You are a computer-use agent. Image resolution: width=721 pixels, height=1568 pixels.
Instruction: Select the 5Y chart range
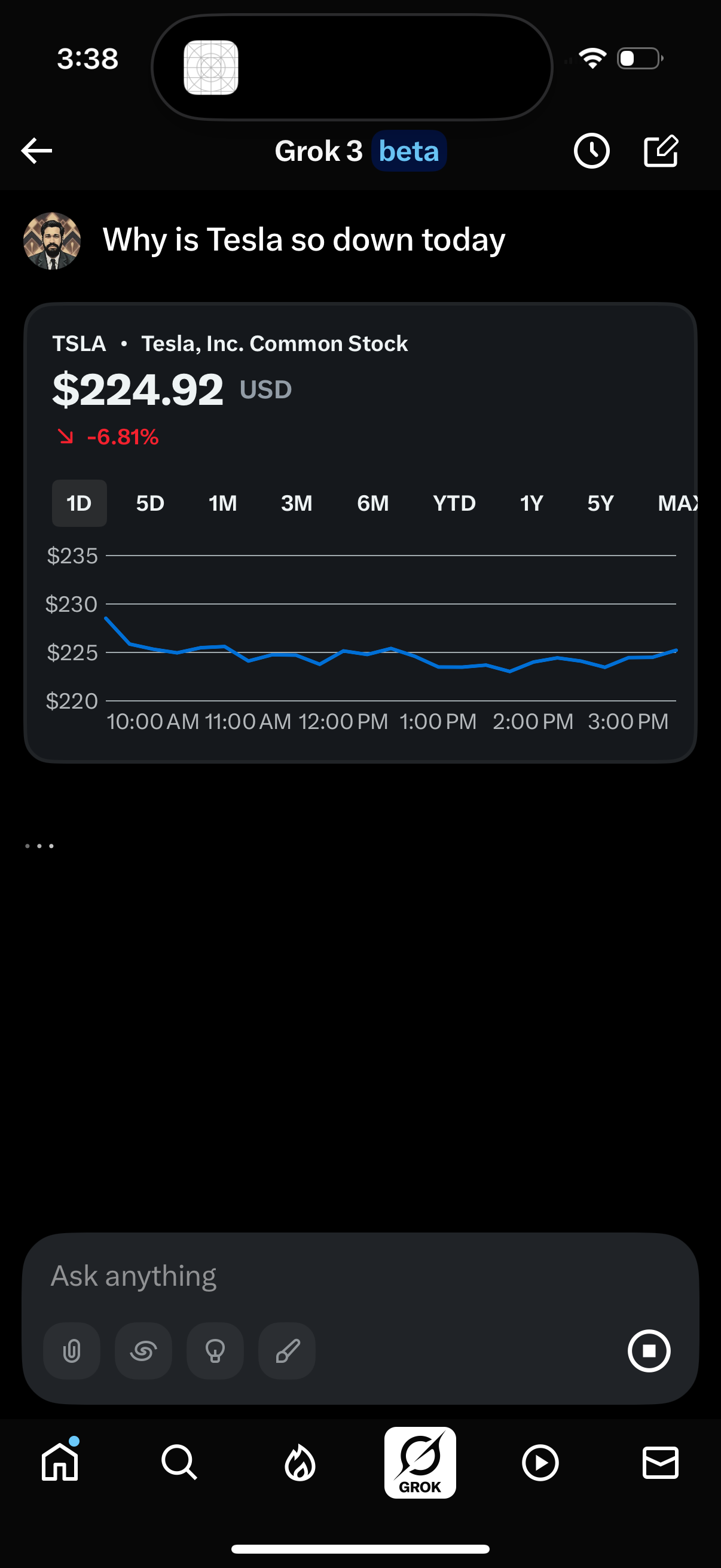point(600,504)
